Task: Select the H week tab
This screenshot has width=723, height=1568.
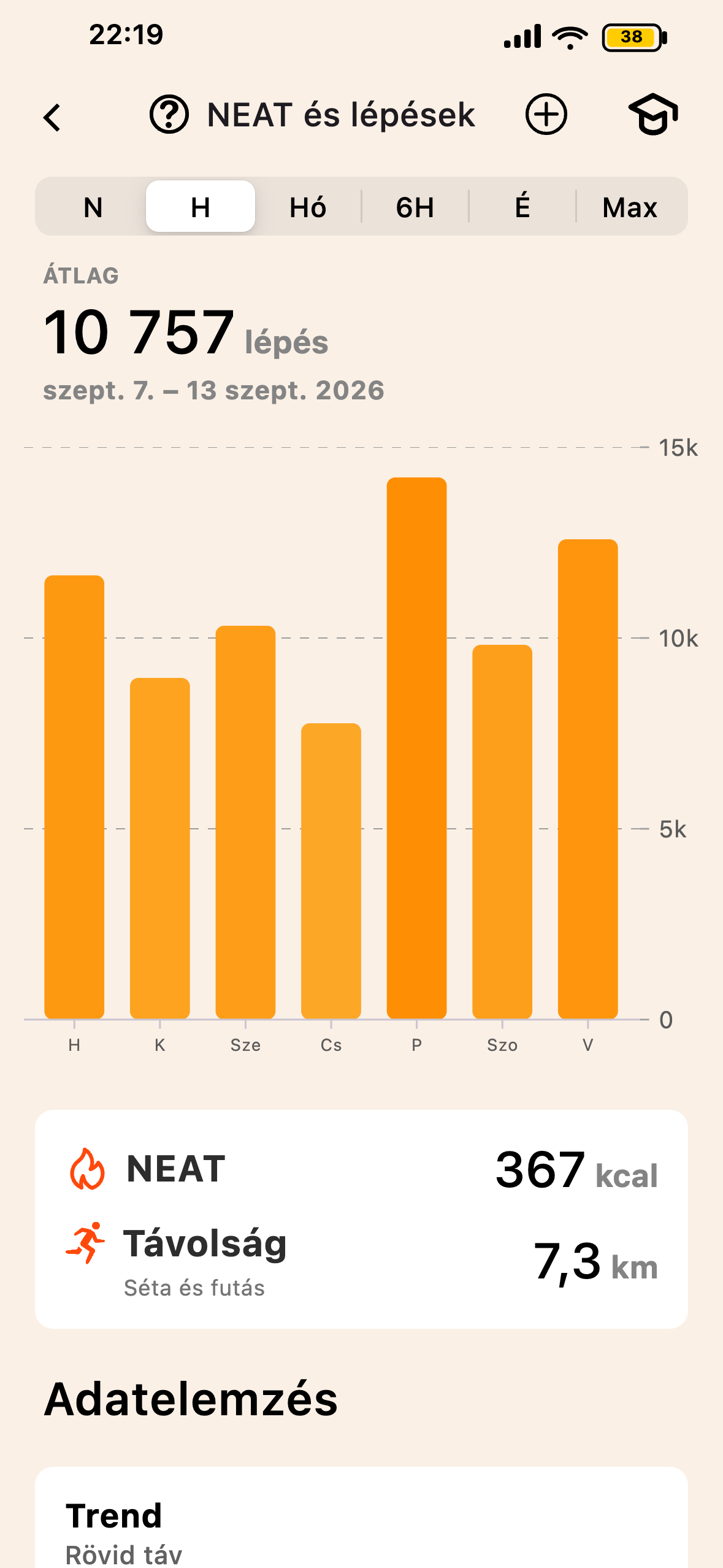Action: point(201,207)
